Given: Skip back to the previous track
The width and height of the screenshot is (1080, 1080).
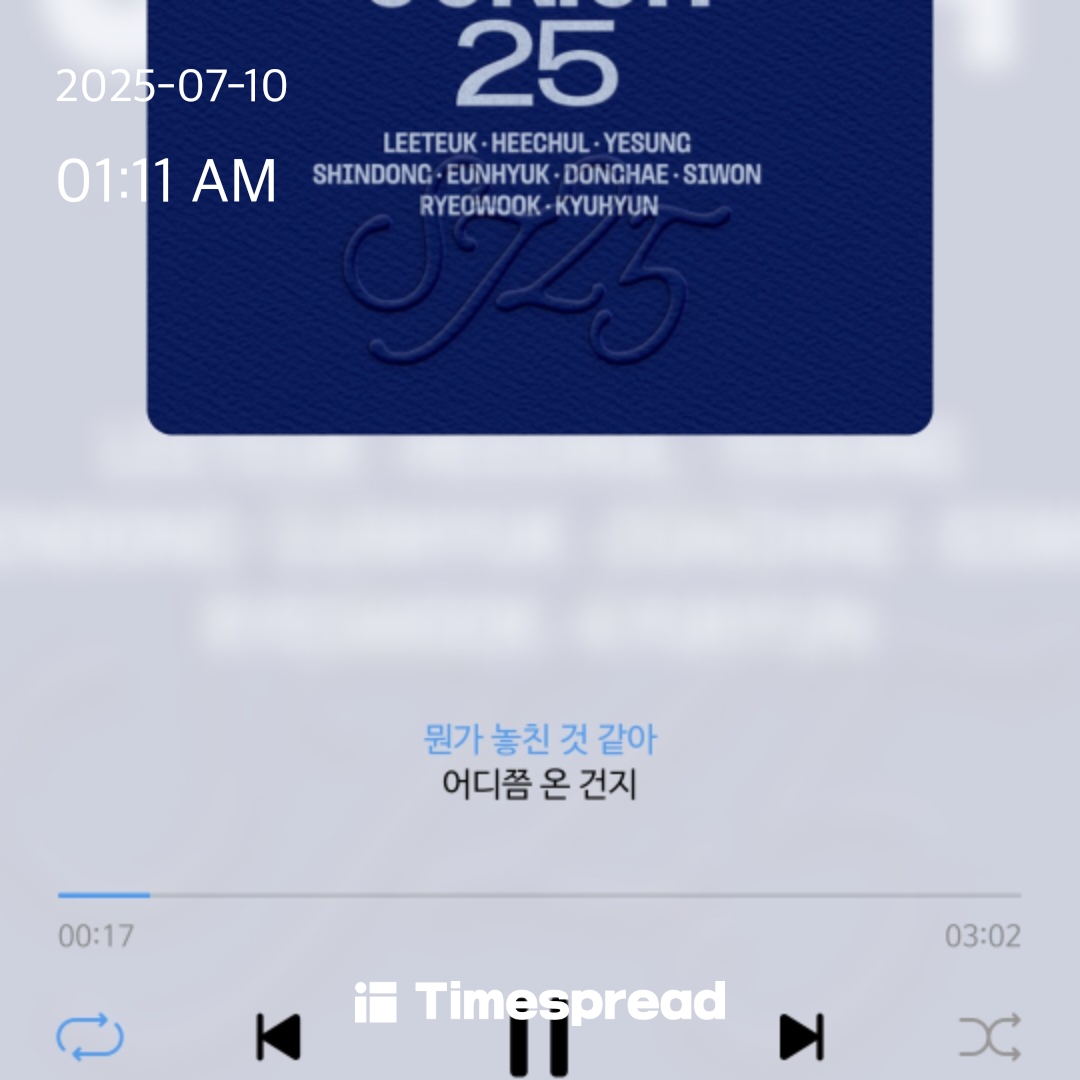Looking at the screenshot, I should 278,1037.
